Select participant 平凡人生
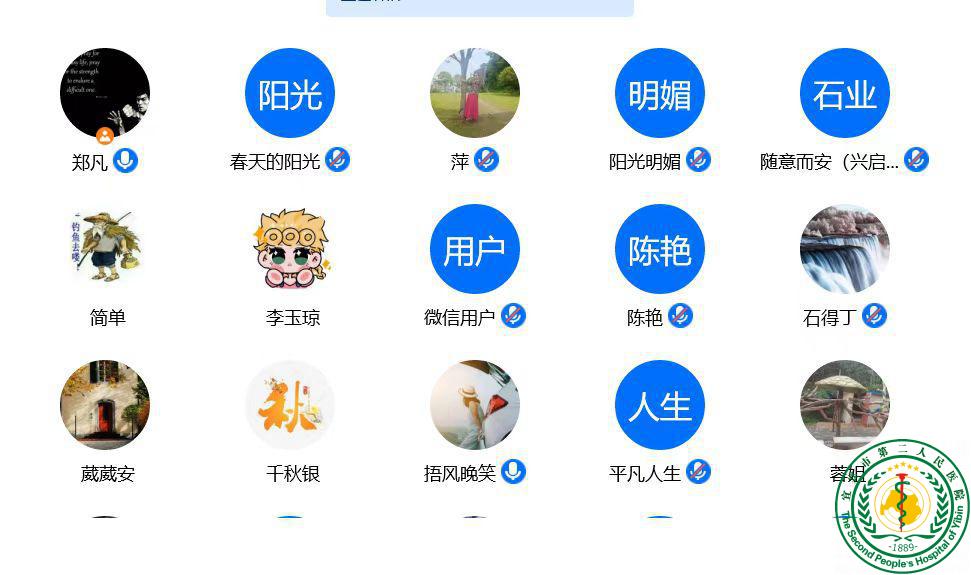 coord(660,405)
